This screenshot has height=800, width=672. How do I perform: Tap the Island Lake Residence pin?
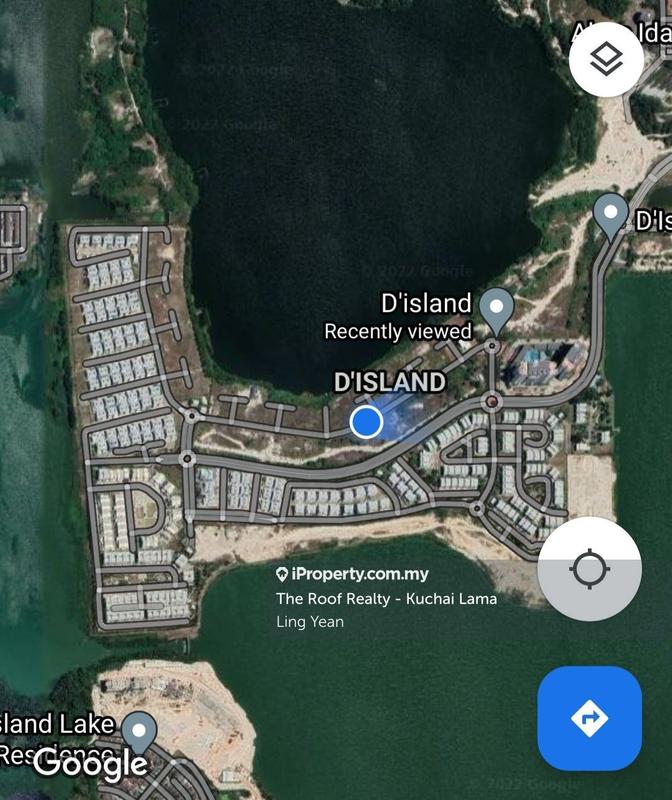[x=139, y=730]
